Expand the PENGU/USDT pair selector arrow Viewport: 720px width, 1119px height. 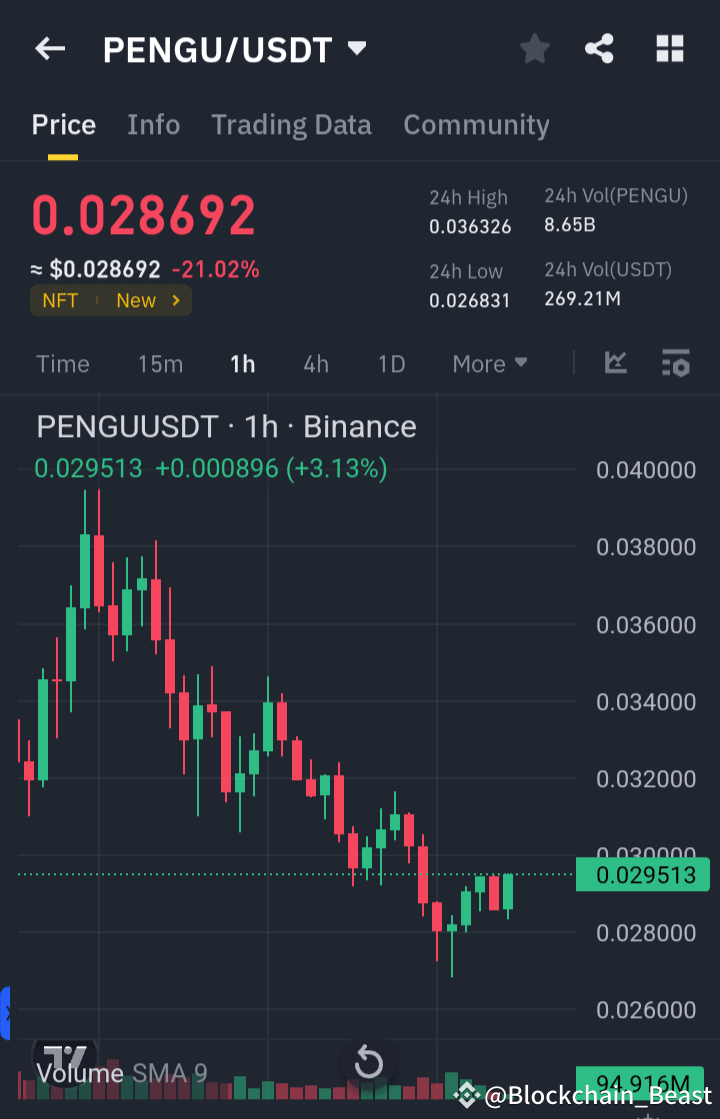point(356,47)
